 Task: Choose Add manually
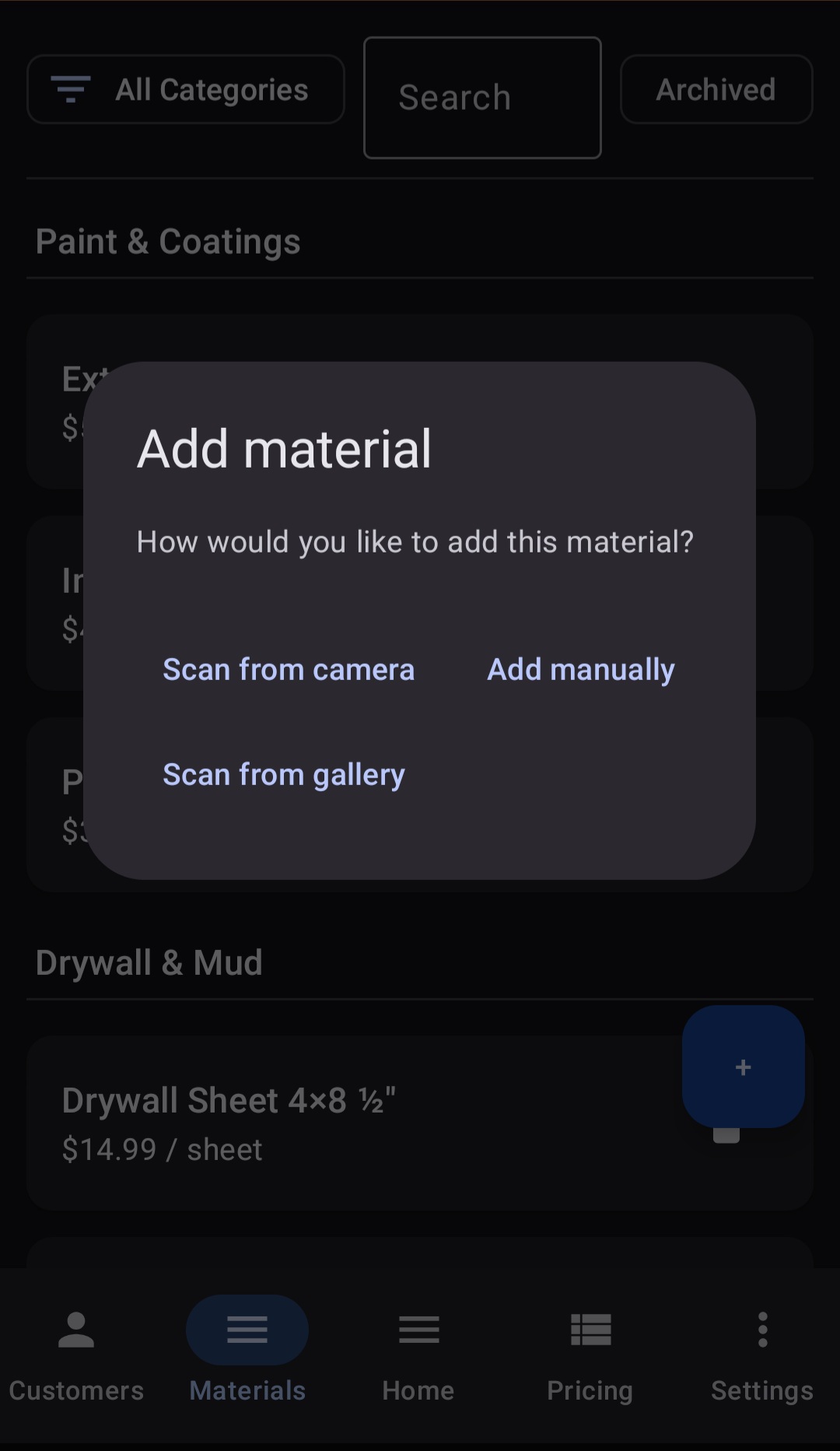pos(581,669)
